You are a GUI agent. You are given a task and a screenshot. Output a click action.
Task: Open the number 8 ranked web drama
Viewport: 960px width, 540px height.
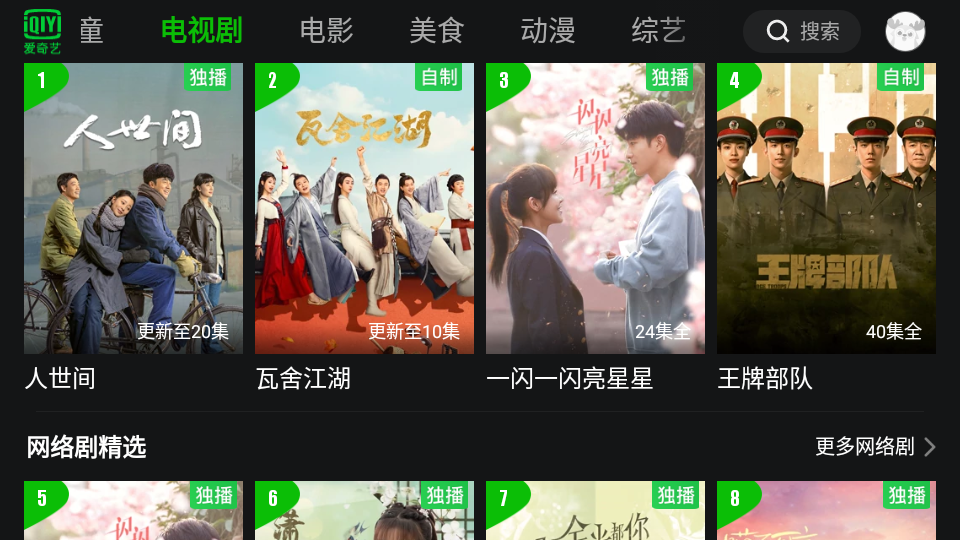tap(826, 512)
